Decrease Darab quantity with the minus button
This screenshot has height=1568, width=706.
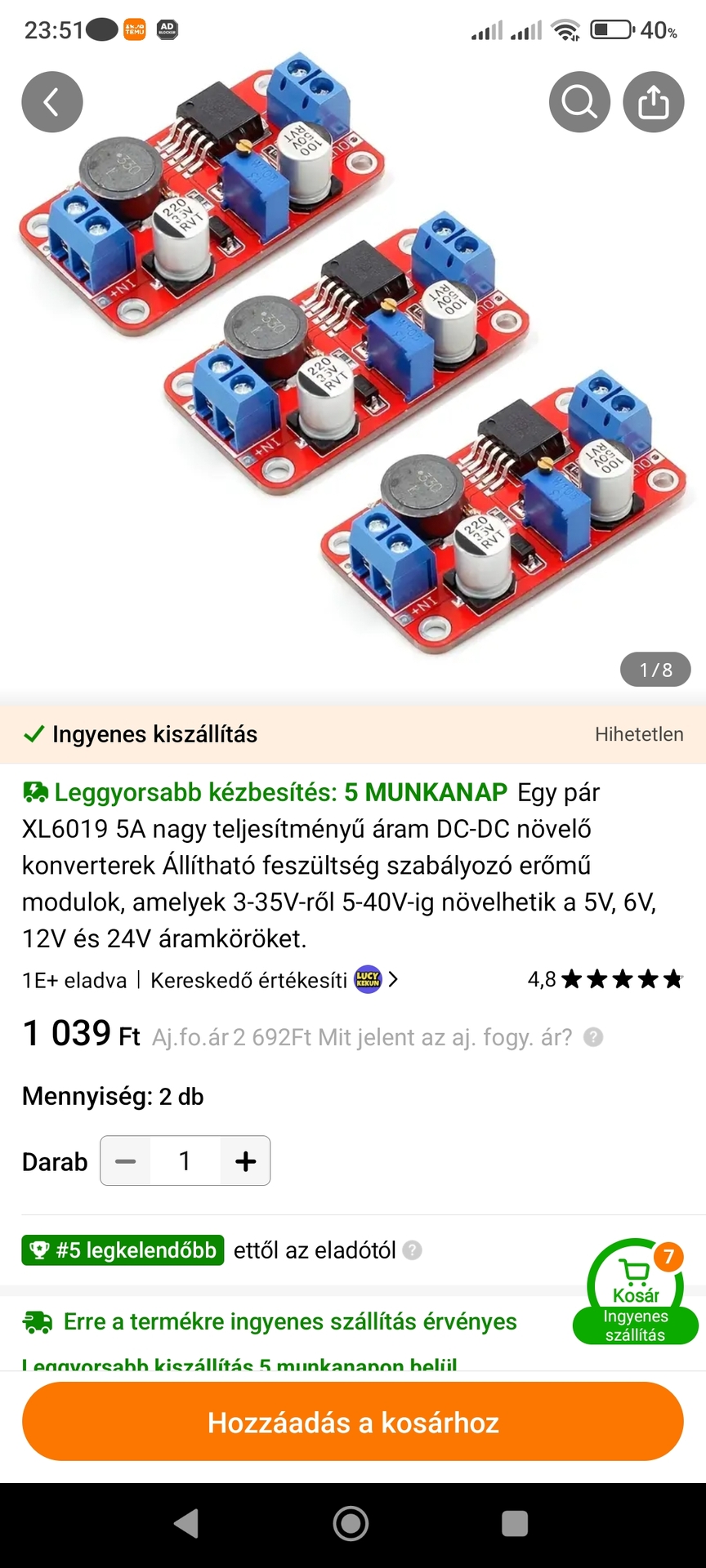click(126, 1160)
